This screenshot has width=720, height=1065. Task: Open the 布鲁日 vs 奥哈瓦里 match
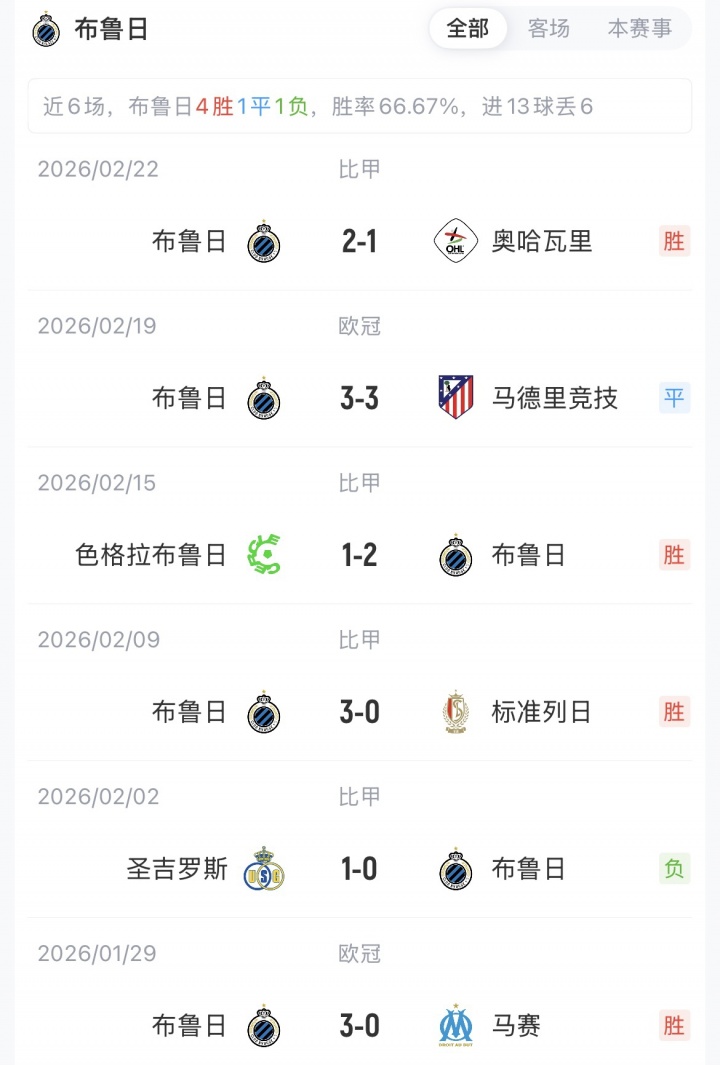[360, 242]
